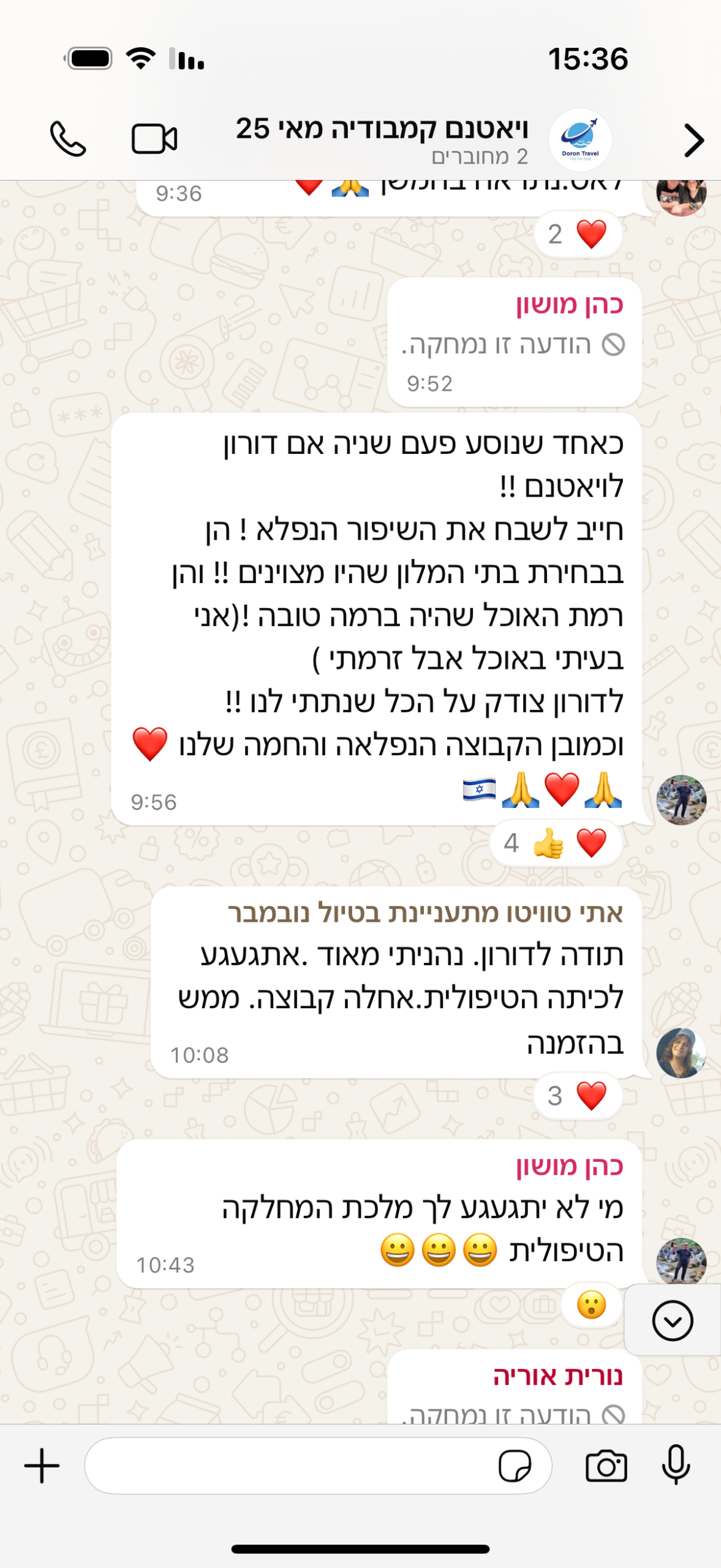Record a voice message with the microphone
The image size is (721, 1568).
click(x=676, y=1464)
